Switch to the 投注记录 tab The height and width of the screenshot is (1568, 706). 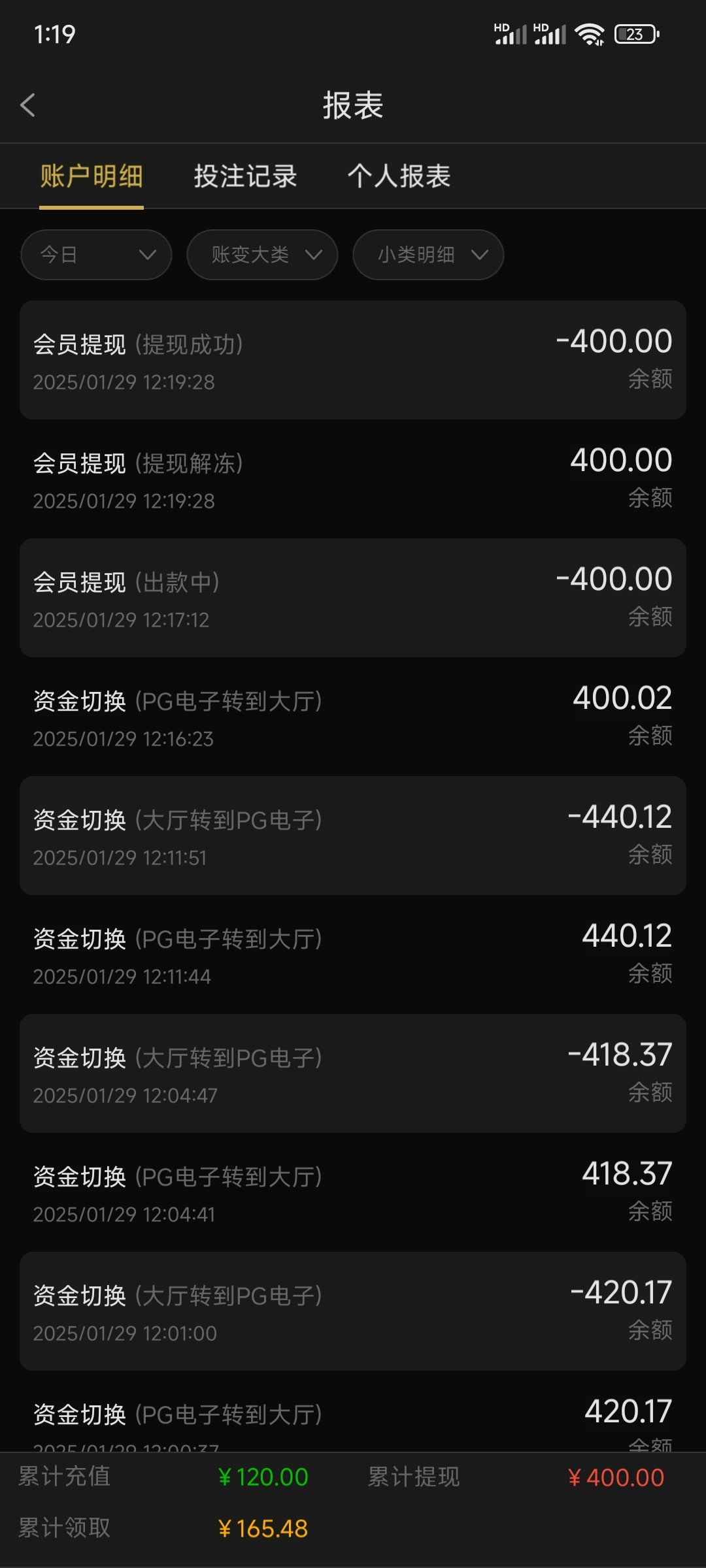[245, 176]
